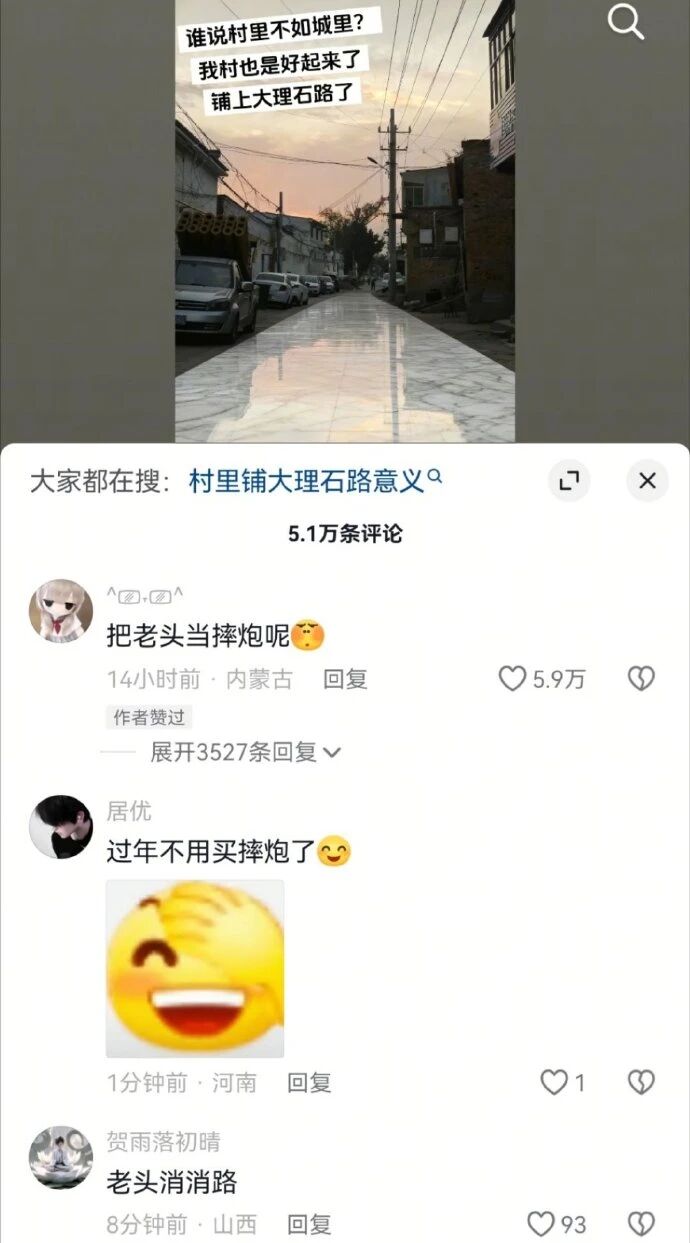The width and height of the screenshot is (690, 1243).
Task: Reply to 居优's comment
Action: point(309,1082)
